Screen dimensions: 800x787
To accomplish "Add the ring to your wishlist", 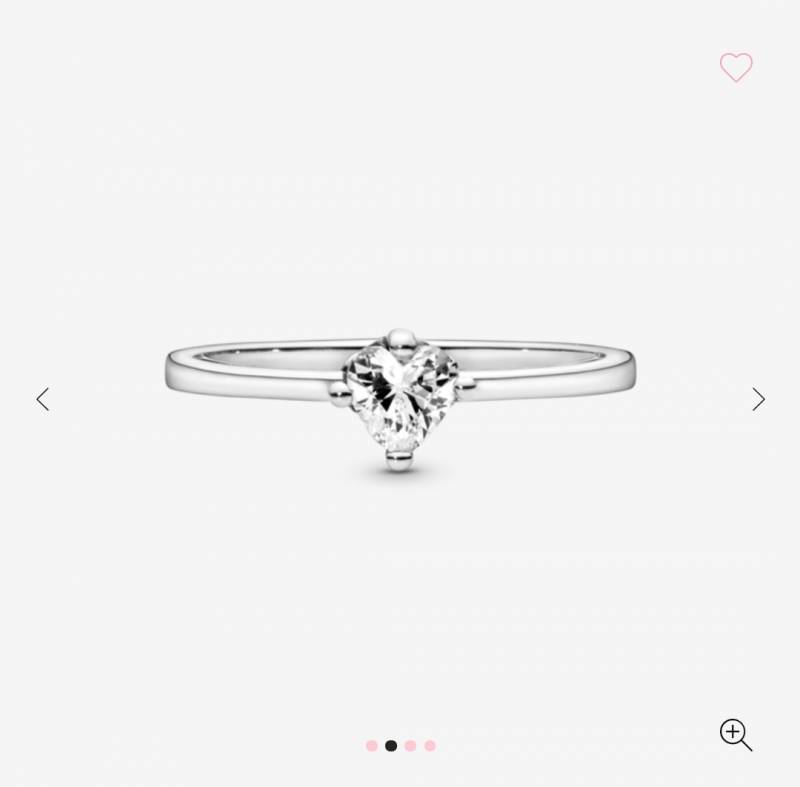I will point(736,67).
